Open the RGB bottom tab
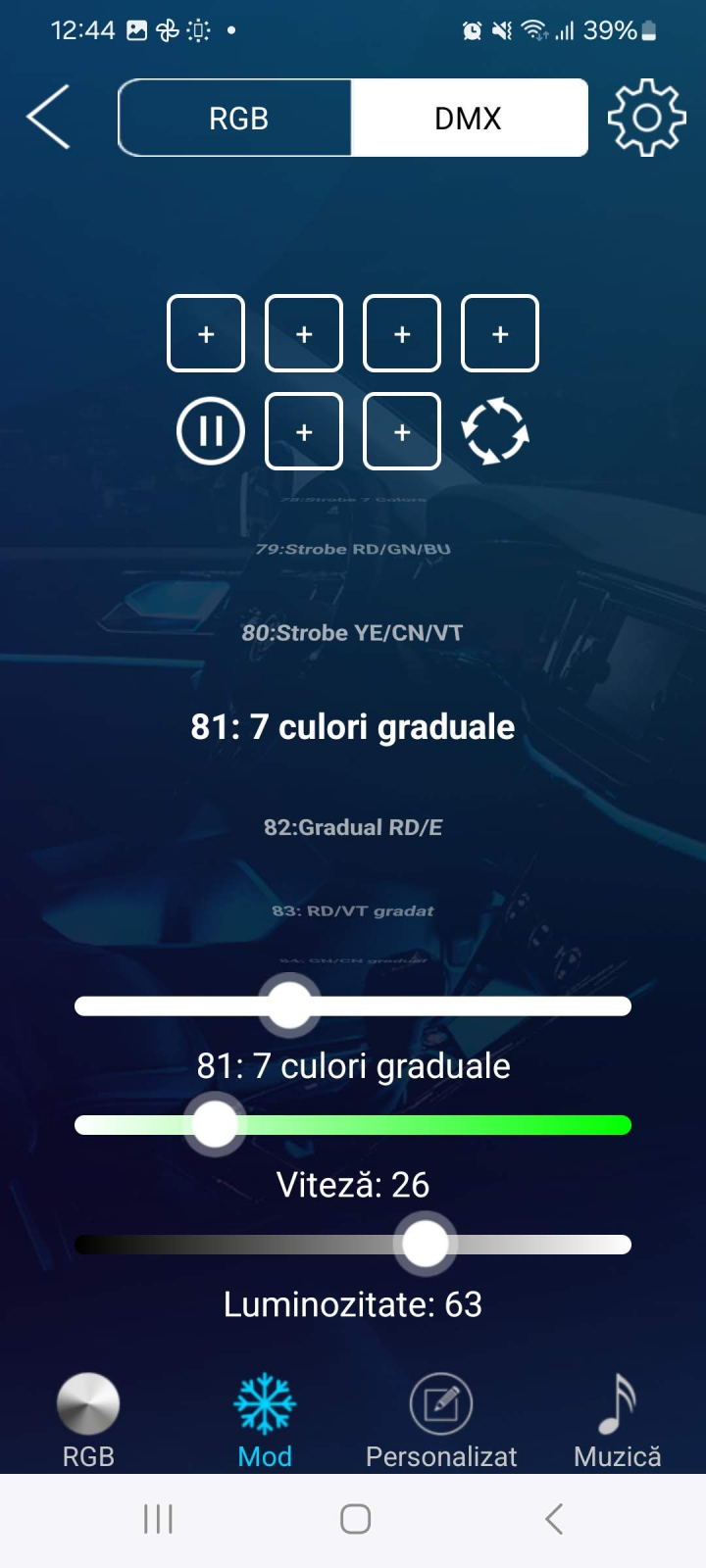Viewport: 706px width, 1568px height. click(x=88, y=1421)
